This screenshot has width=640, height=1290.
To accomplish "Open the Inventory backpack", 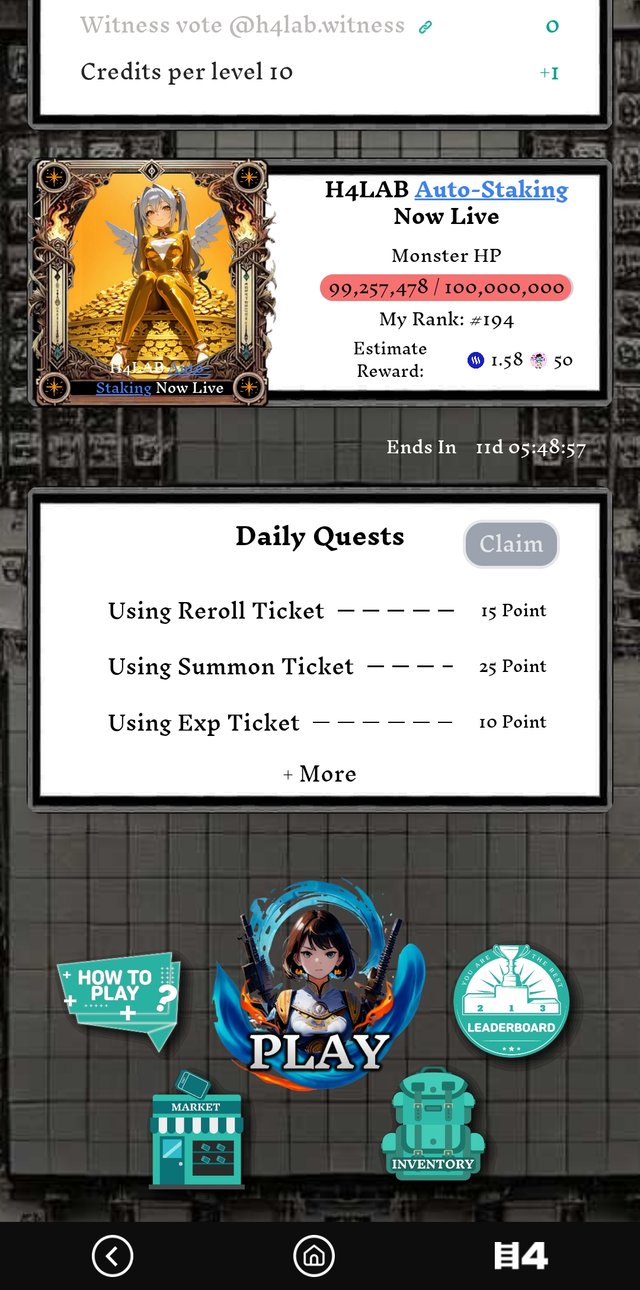I will (x=432, y=1125).
